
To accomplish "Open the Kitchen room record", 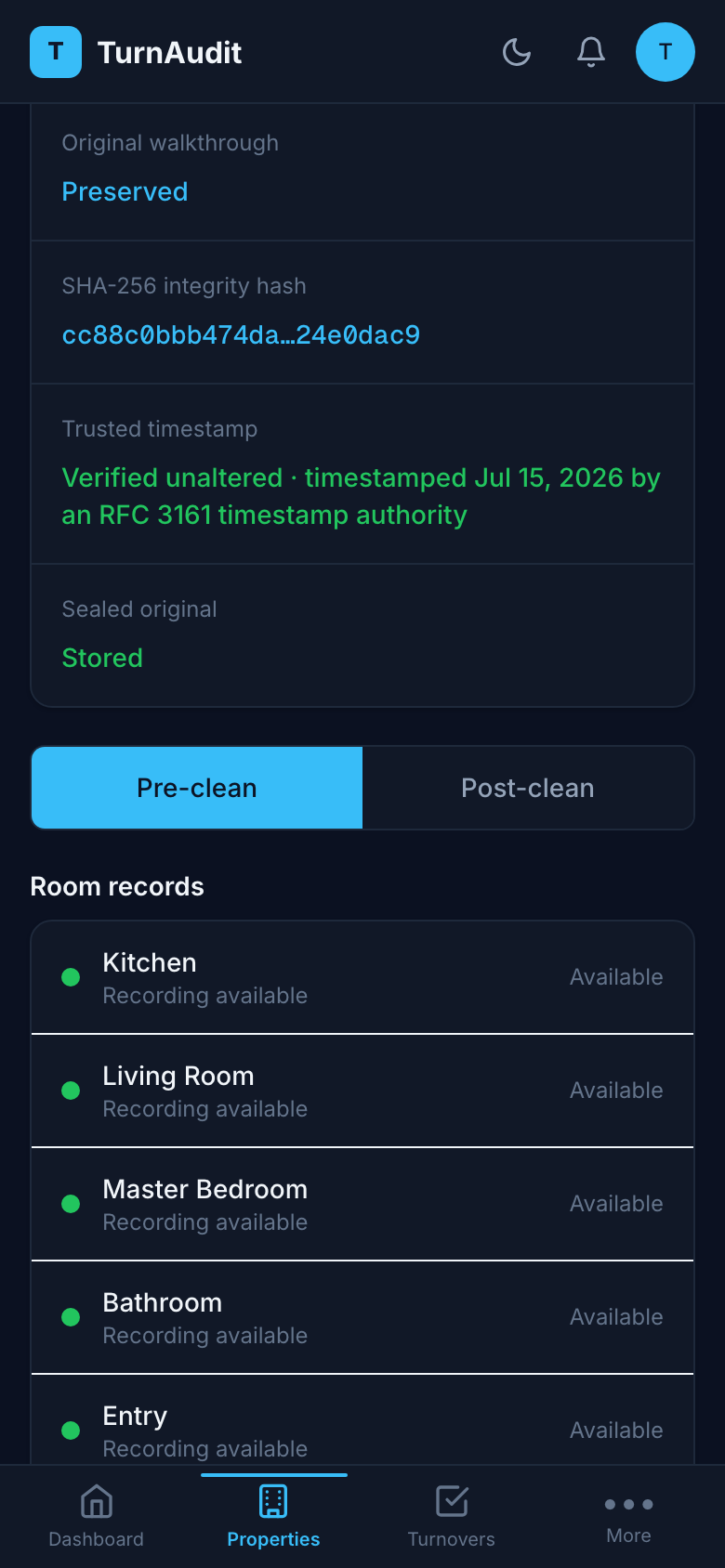I will click(x=362, y=977).
